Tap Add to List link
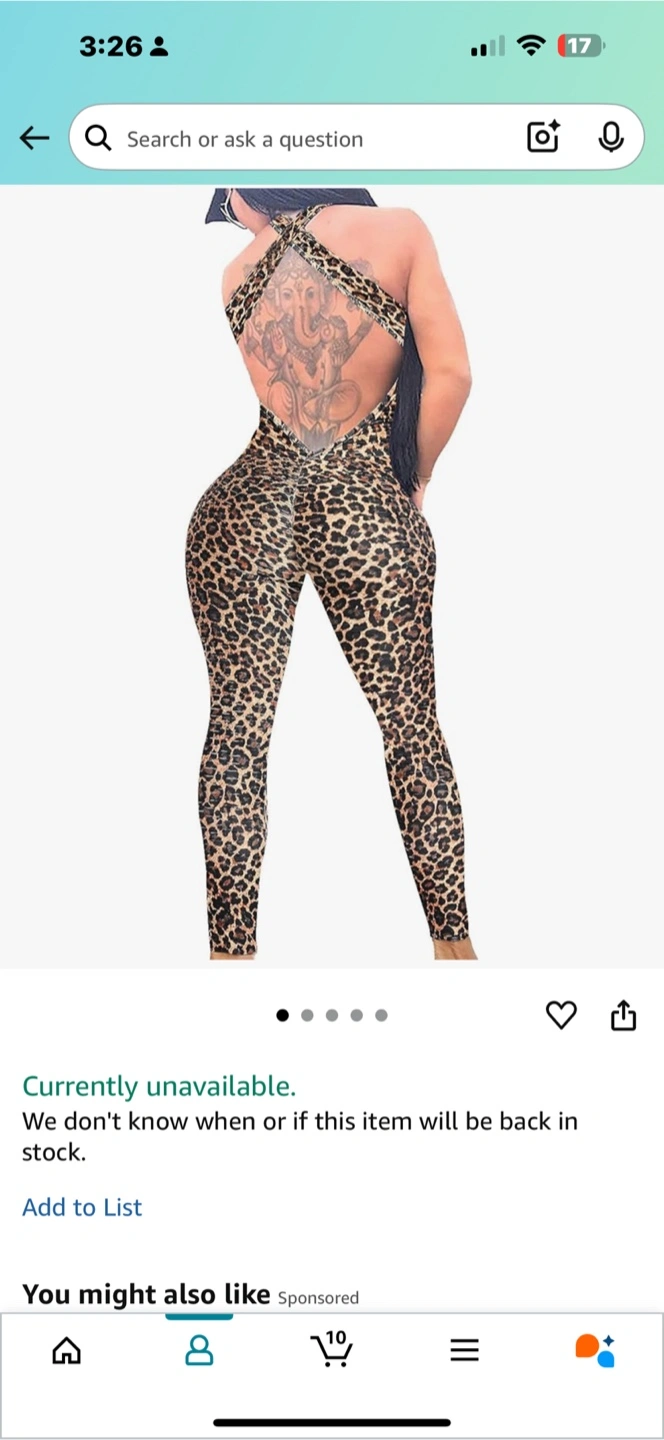This screenshot has width=664, height=1440. [82, 1207]
